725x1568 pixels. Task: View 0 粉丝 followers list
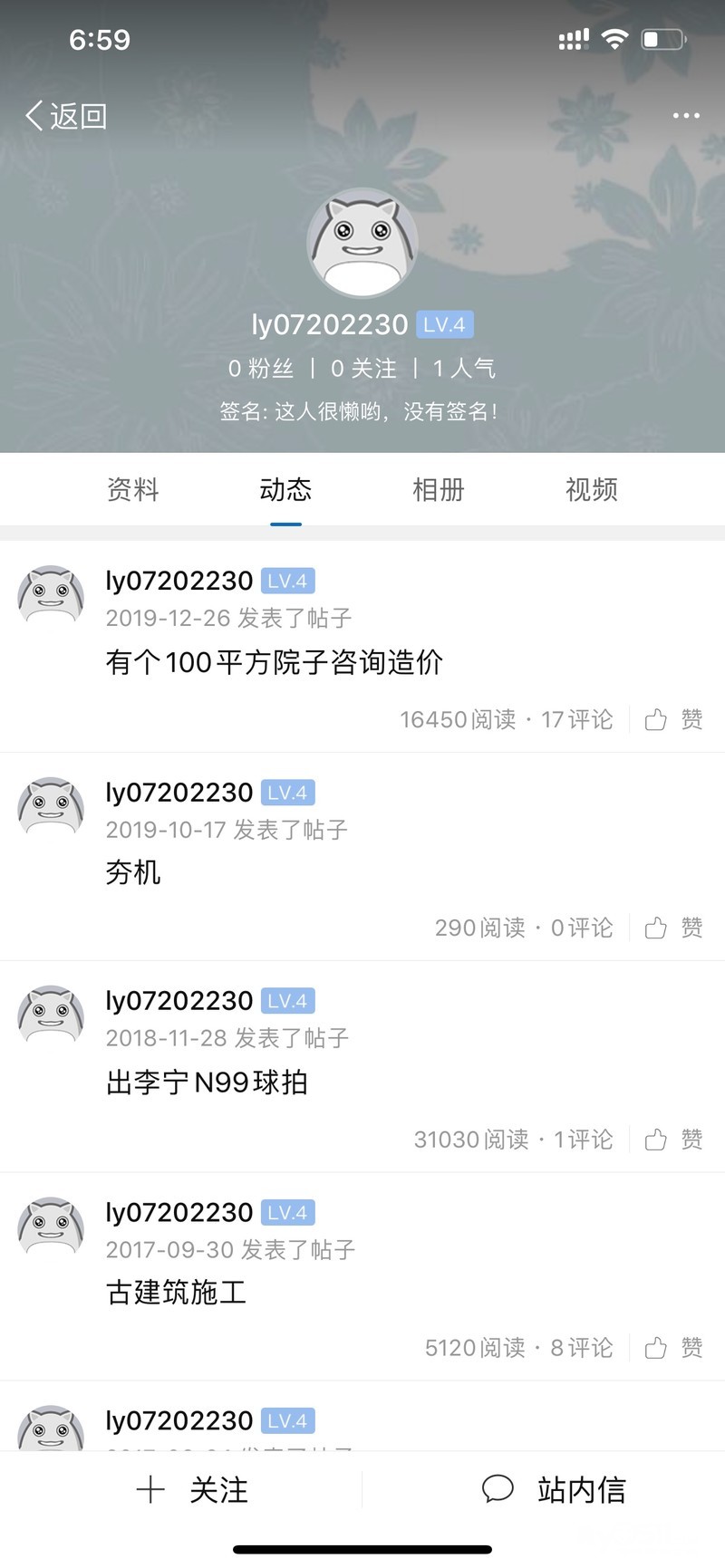[260, 369]
